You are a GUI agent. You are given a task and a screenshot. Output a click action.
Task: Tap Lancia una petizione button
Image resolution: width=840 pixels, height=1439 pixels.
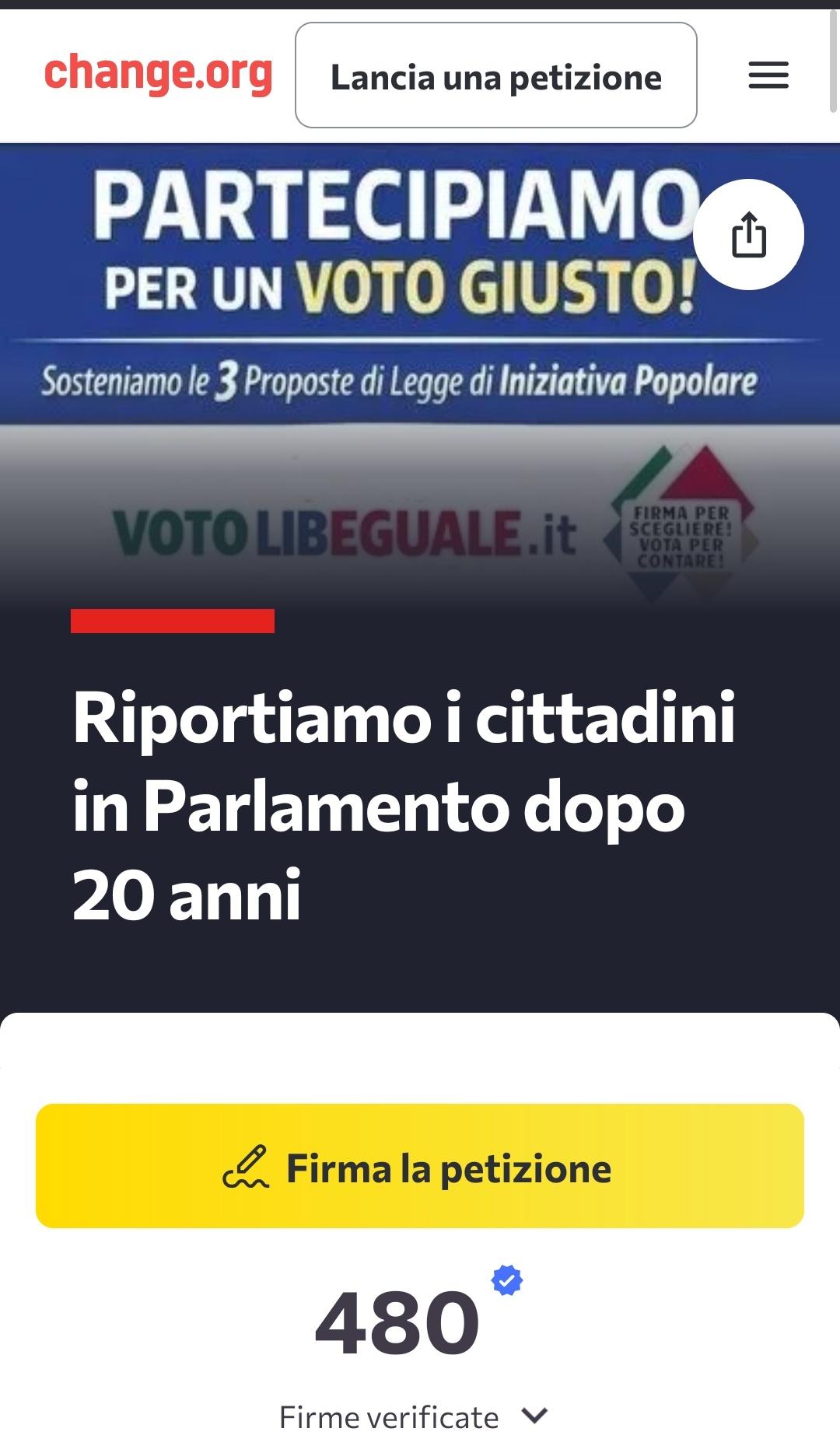click(x=496, y=75)
